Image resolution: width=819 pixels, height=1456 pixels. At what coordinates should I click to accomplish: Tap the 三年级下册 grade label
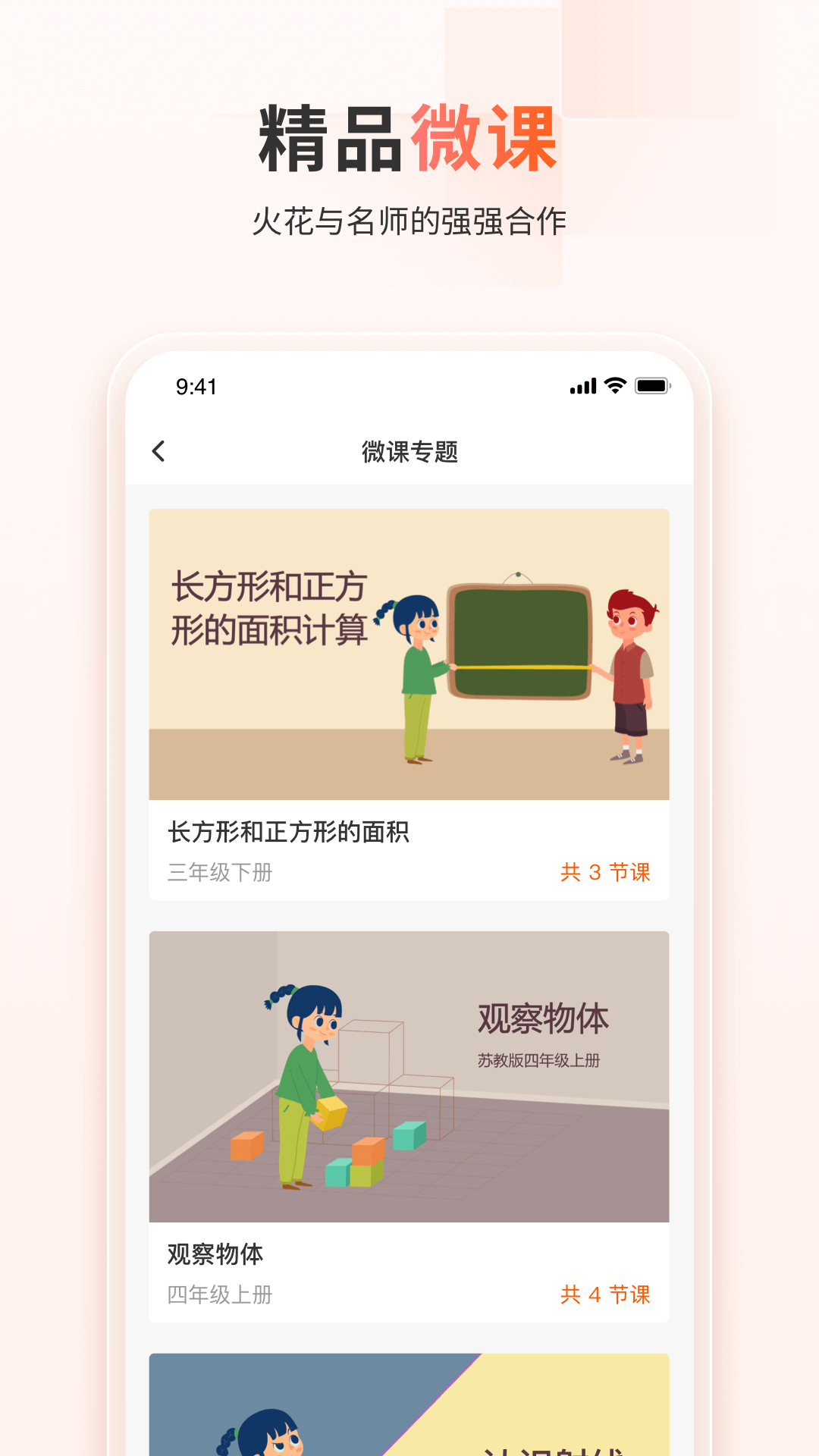221,873
